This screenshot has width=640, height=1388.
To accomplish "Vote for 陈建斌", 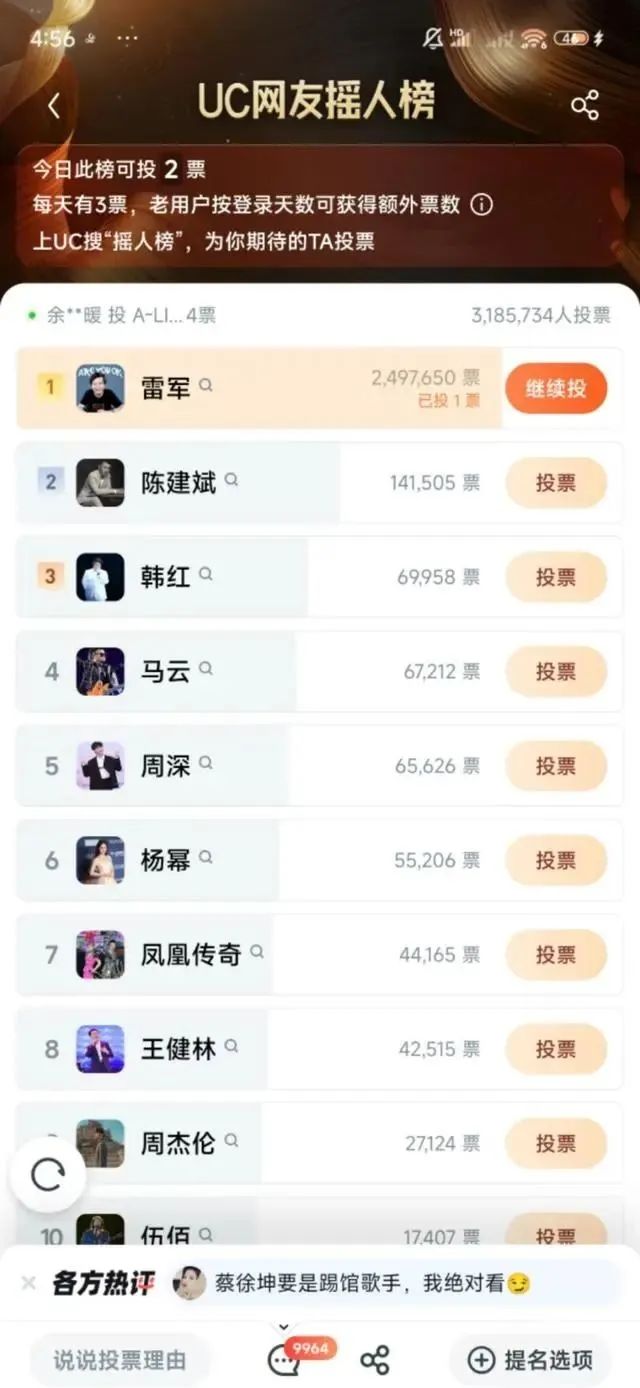I will click(x=556, y=483).
